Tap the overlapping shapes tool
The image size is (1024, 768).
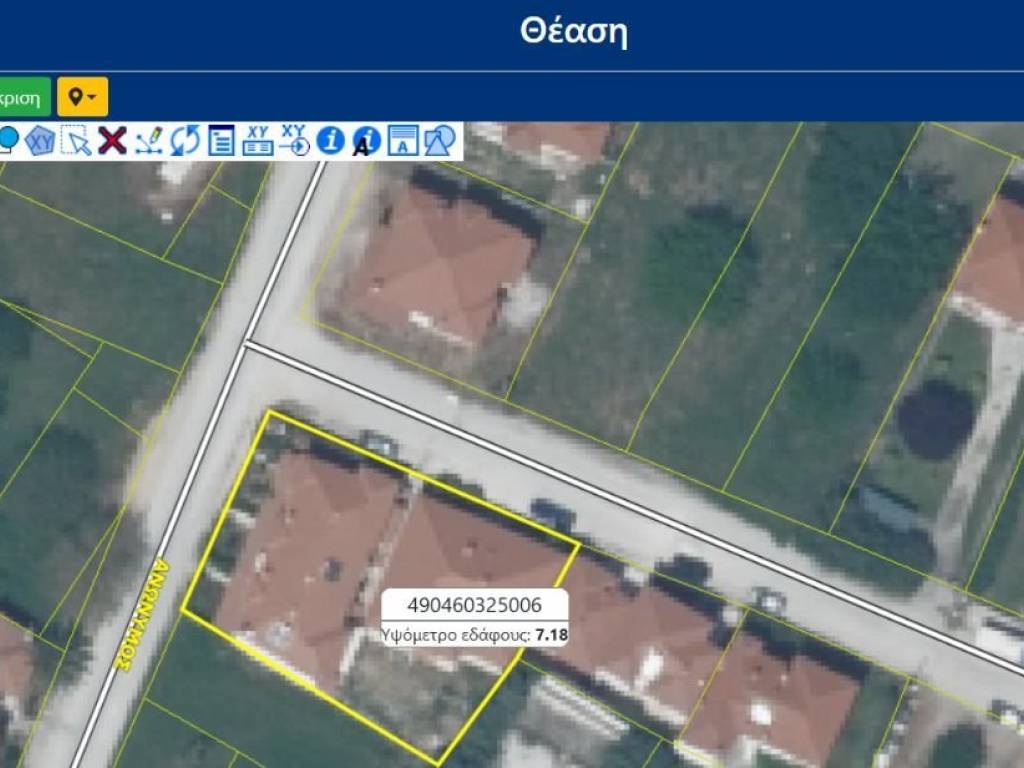[x=438, y=141]
